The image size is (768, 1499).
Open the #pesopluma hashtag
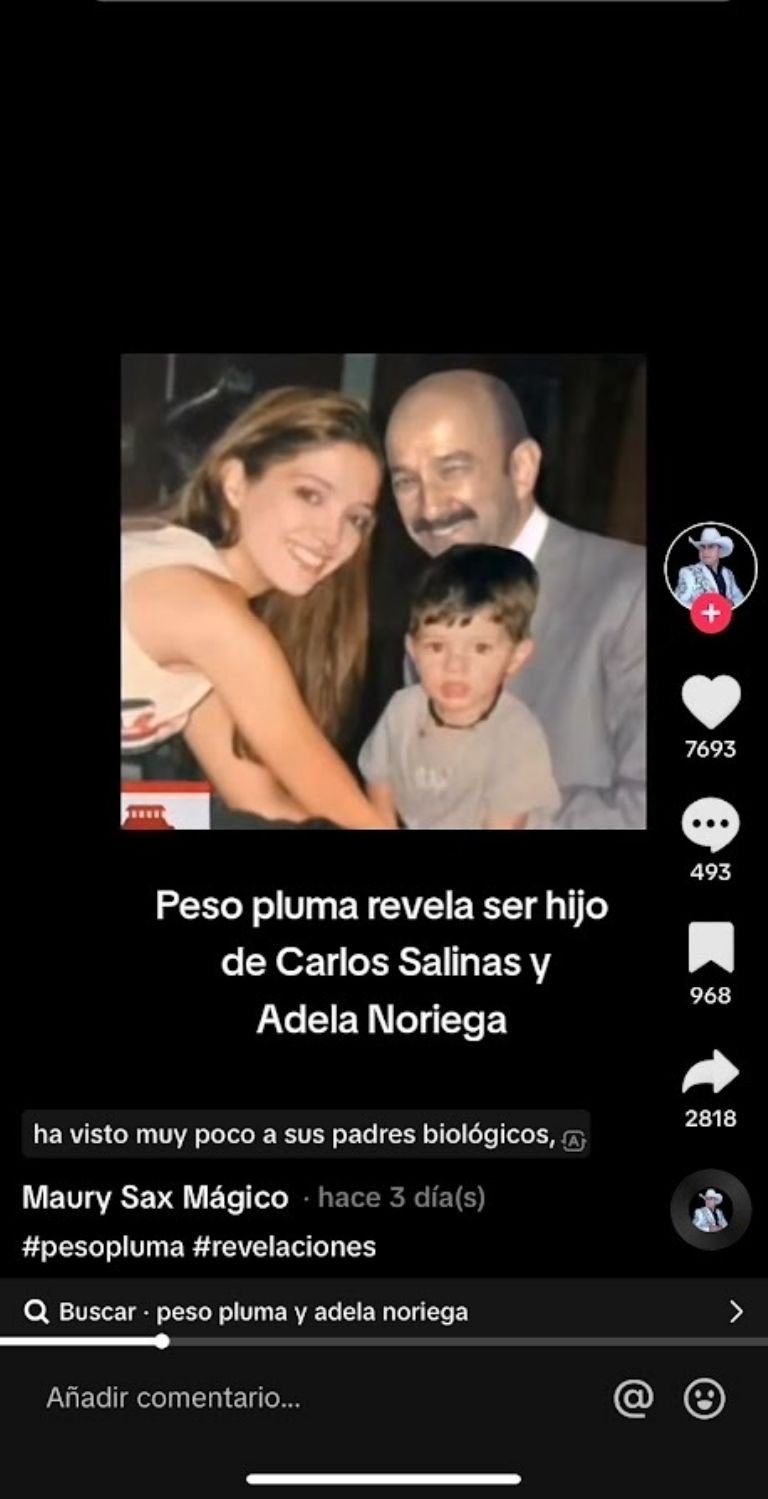103,1246
